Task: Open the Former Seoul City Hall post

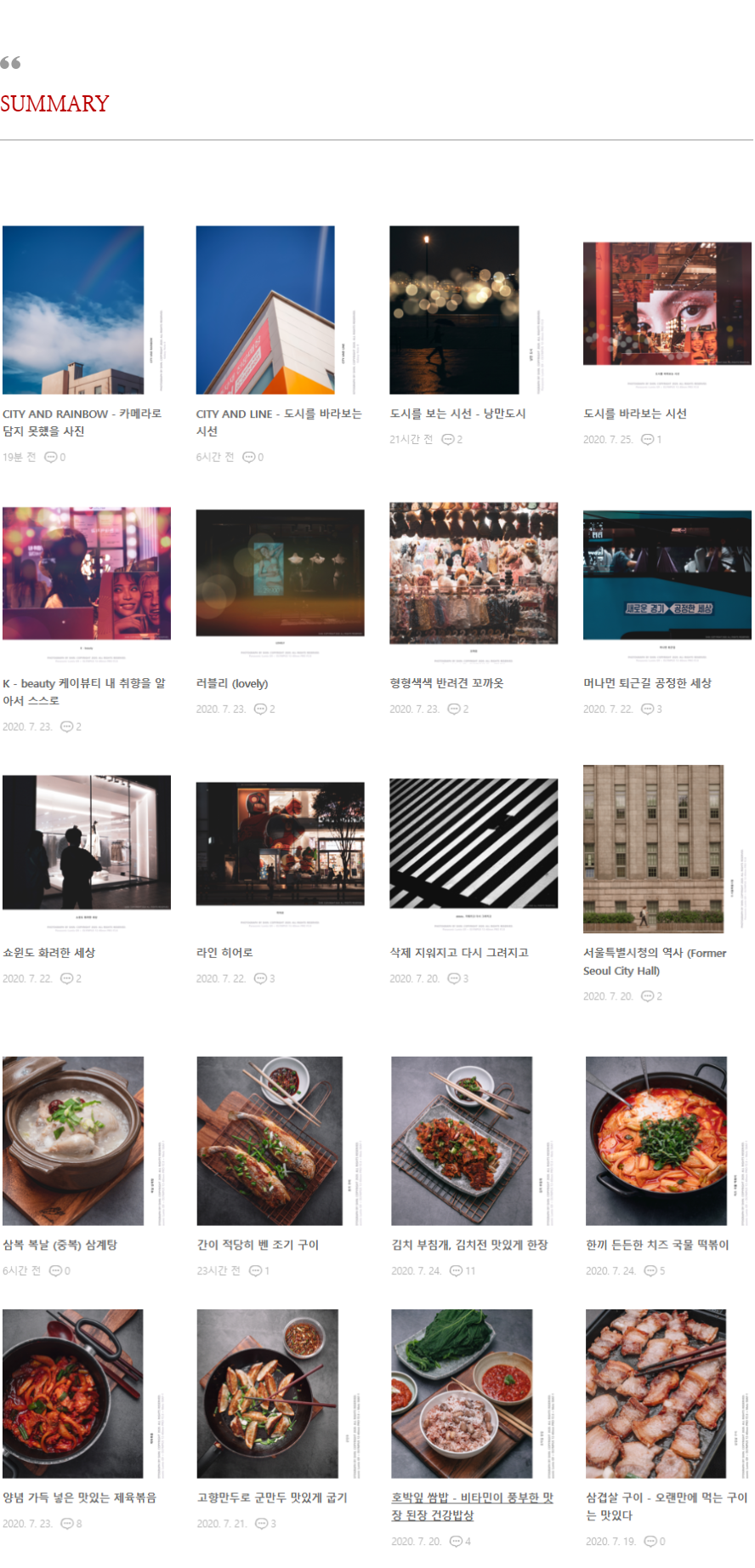Action: [654, 954]
